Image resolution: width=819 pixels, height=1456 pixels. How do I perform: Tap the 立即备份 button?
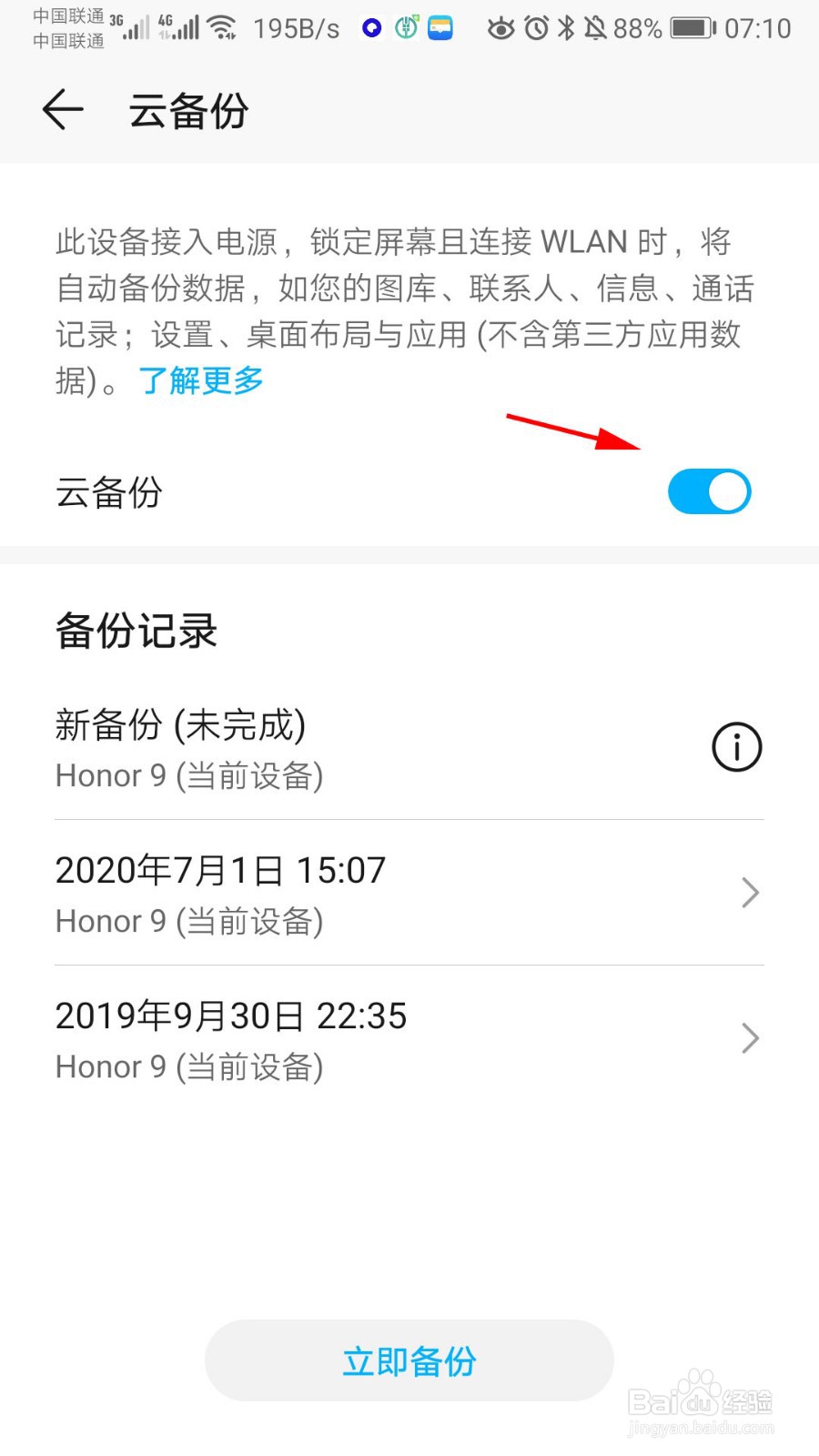[x=409, y=1361]
